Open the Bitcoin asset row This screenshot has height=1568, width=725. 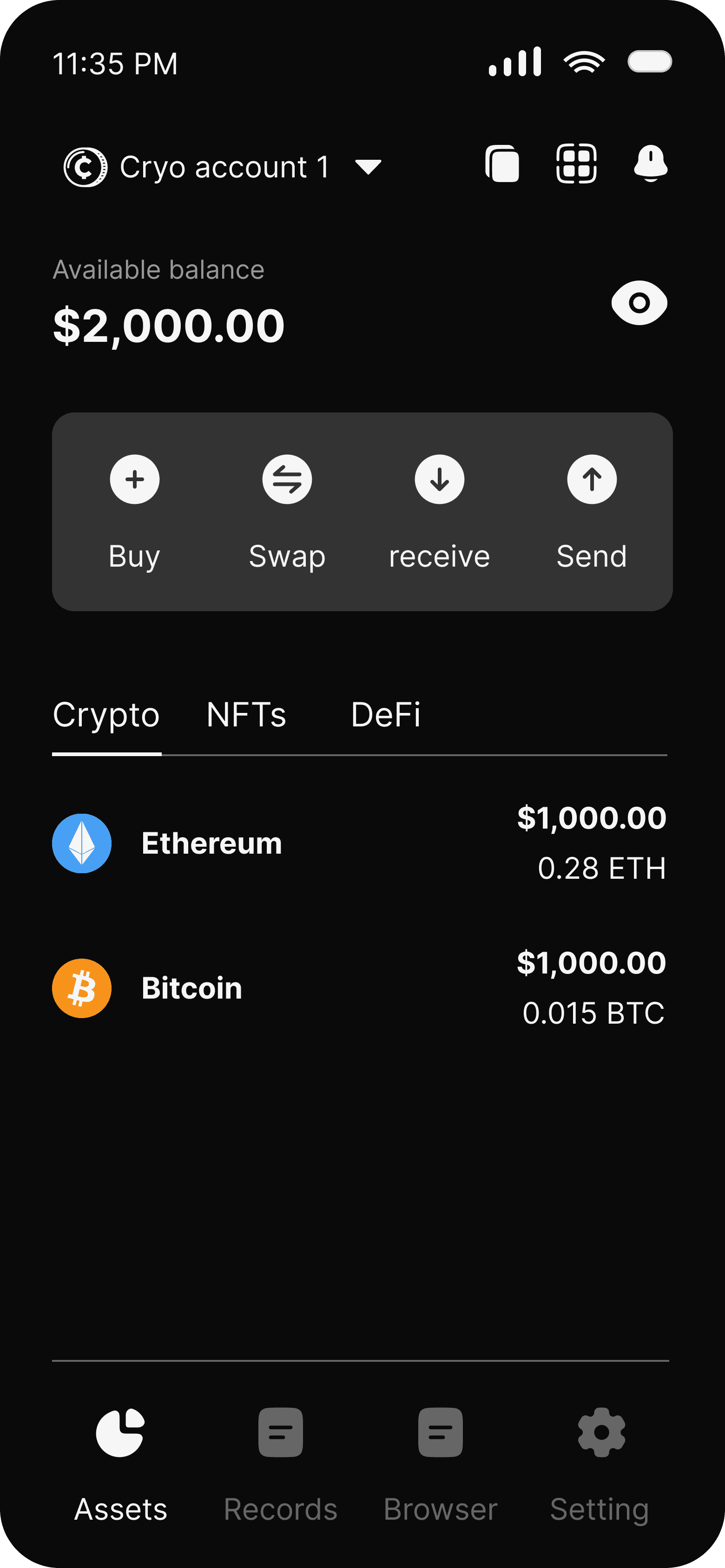pos(359,988)
